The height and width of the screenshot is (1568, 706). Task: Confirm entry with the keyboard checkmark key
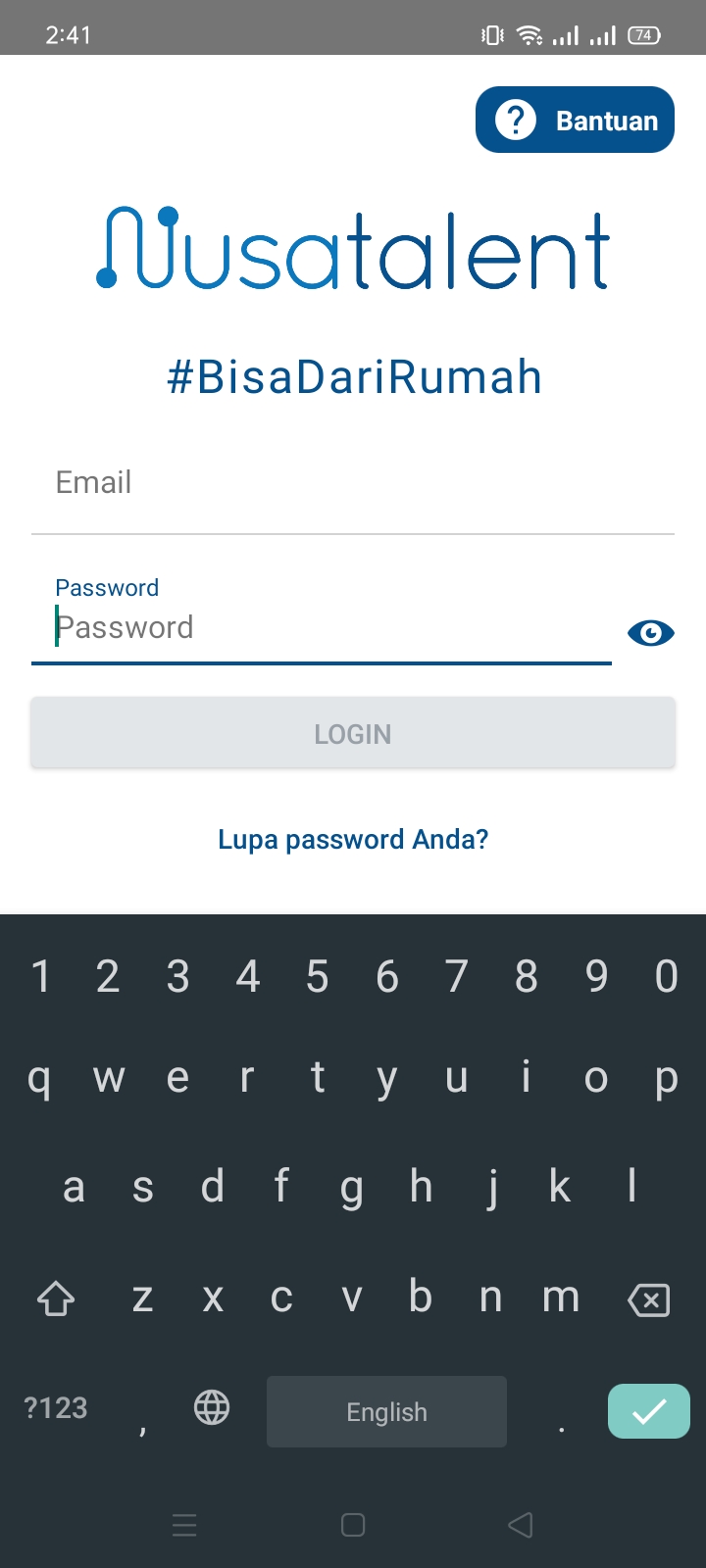tap(648, 1411)
